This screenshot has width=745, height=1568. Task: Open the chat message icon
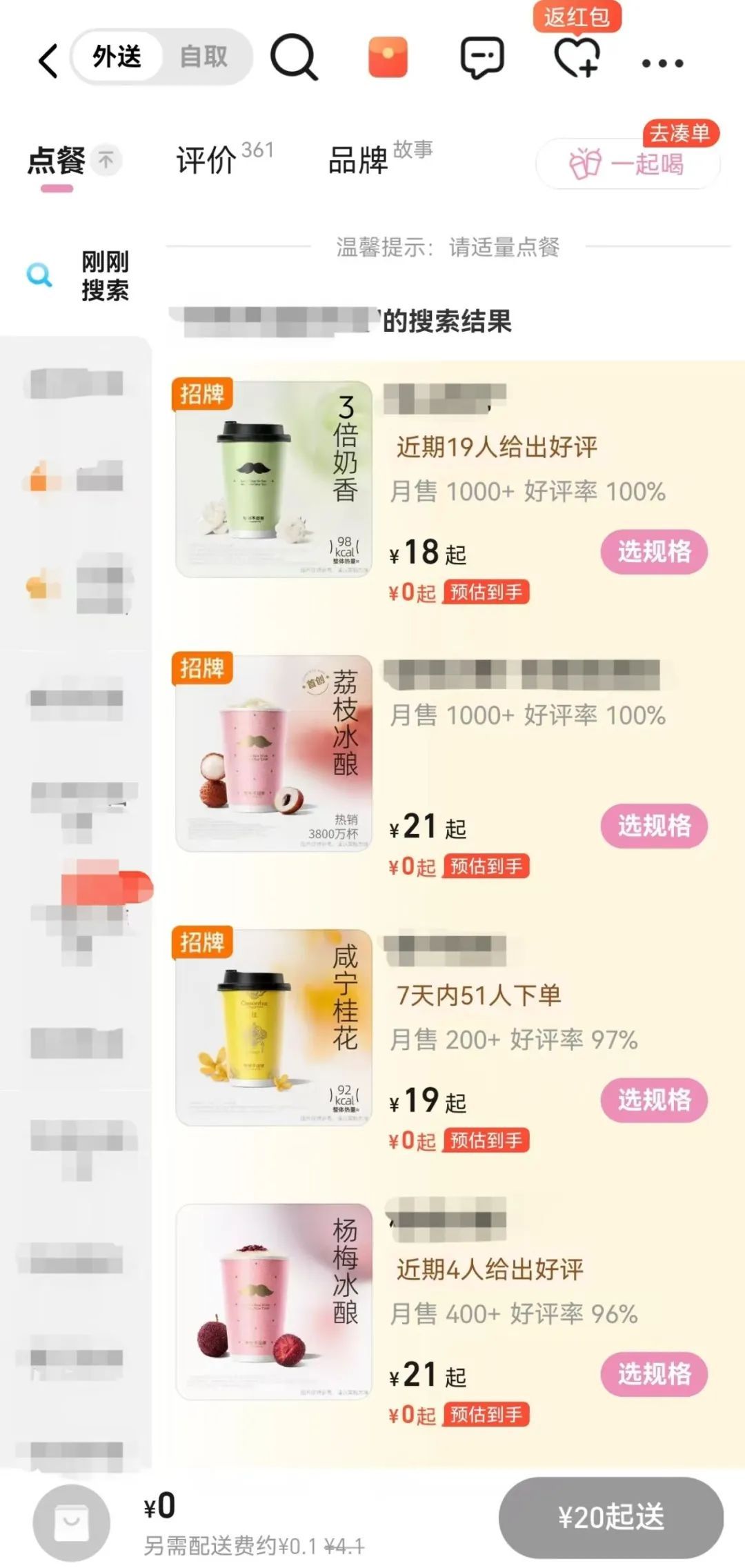[481, 58]
